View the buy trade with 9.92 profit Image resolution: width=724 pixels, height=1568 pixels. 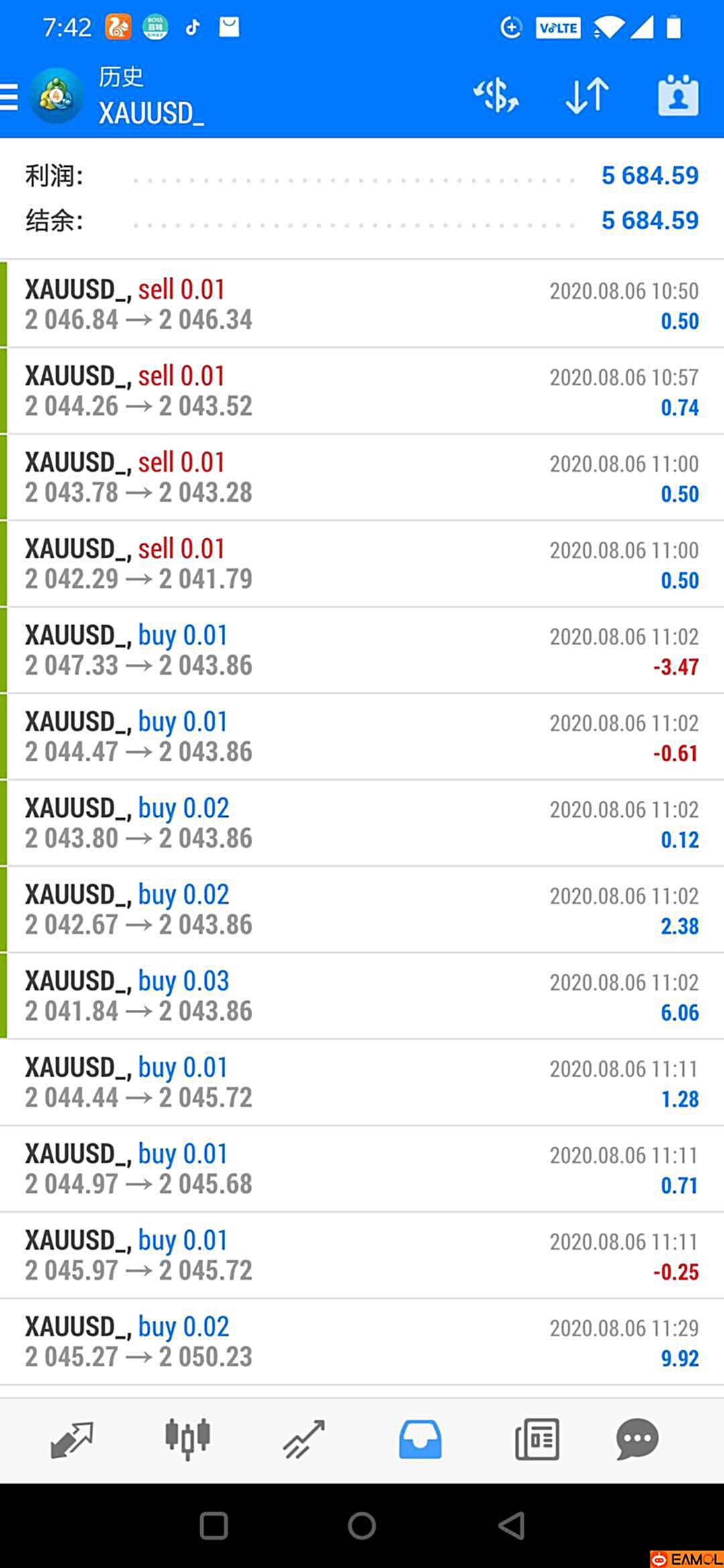tap(362, 1342)
